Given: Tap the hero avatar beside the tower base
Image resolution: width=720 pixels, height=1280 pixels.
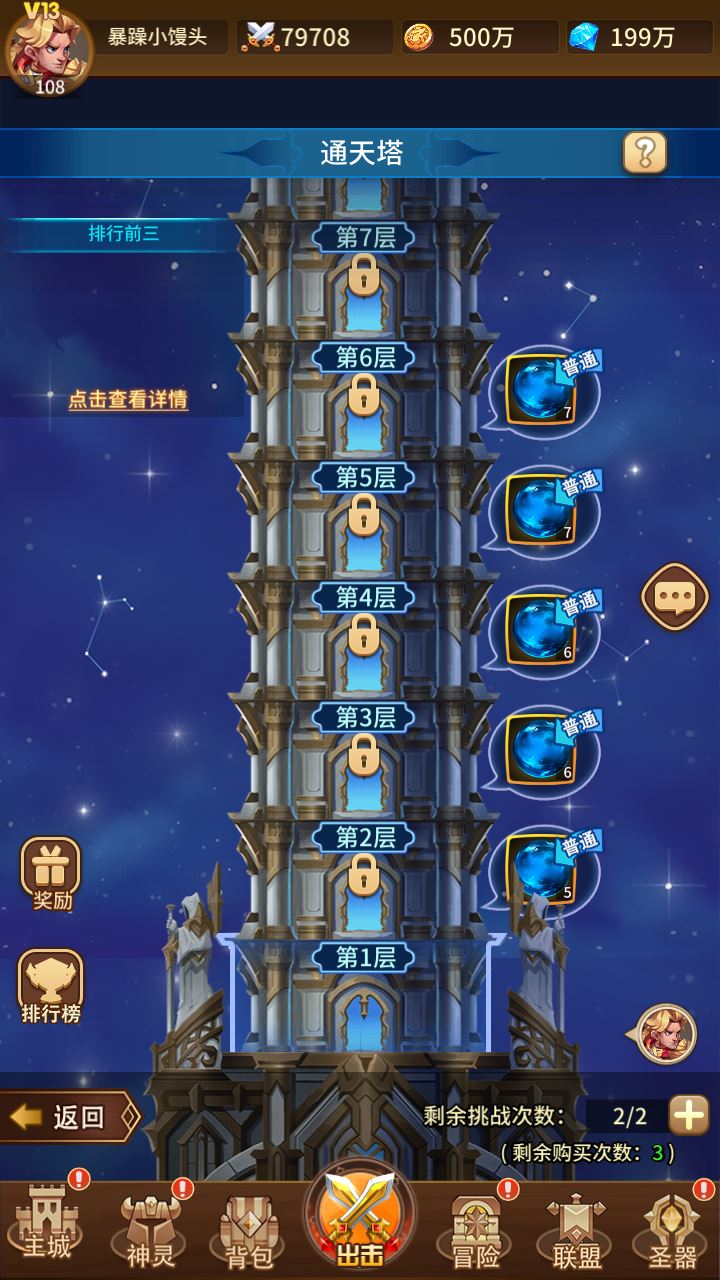Looking at the screenshot, I should pos(667,1033).
